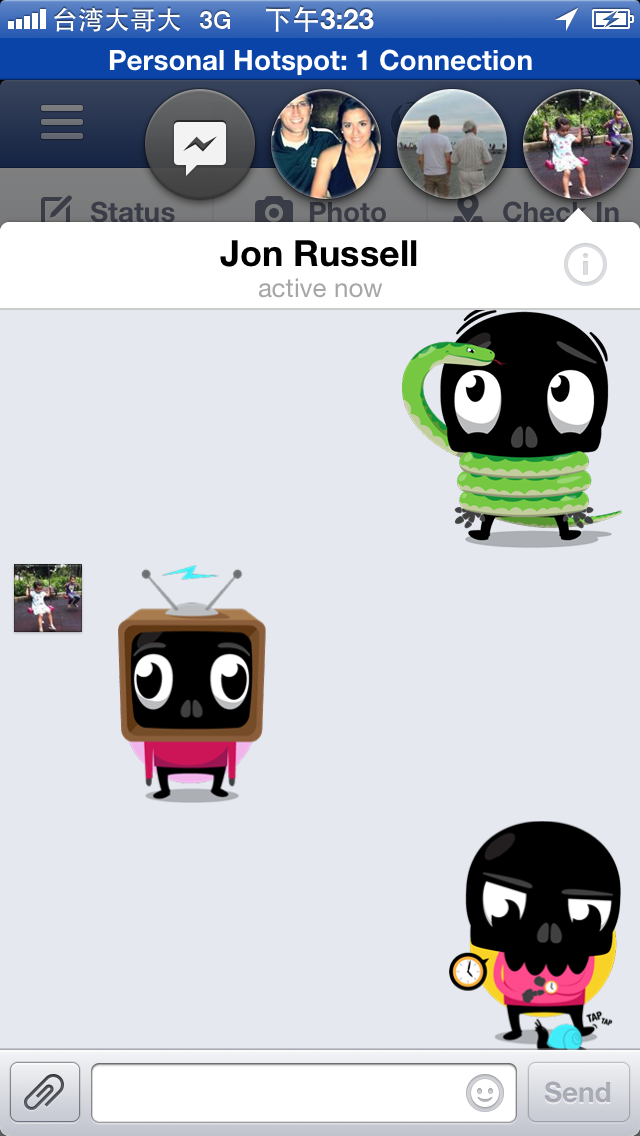Open the chat head with girl on swing

(x=578, y=145)
